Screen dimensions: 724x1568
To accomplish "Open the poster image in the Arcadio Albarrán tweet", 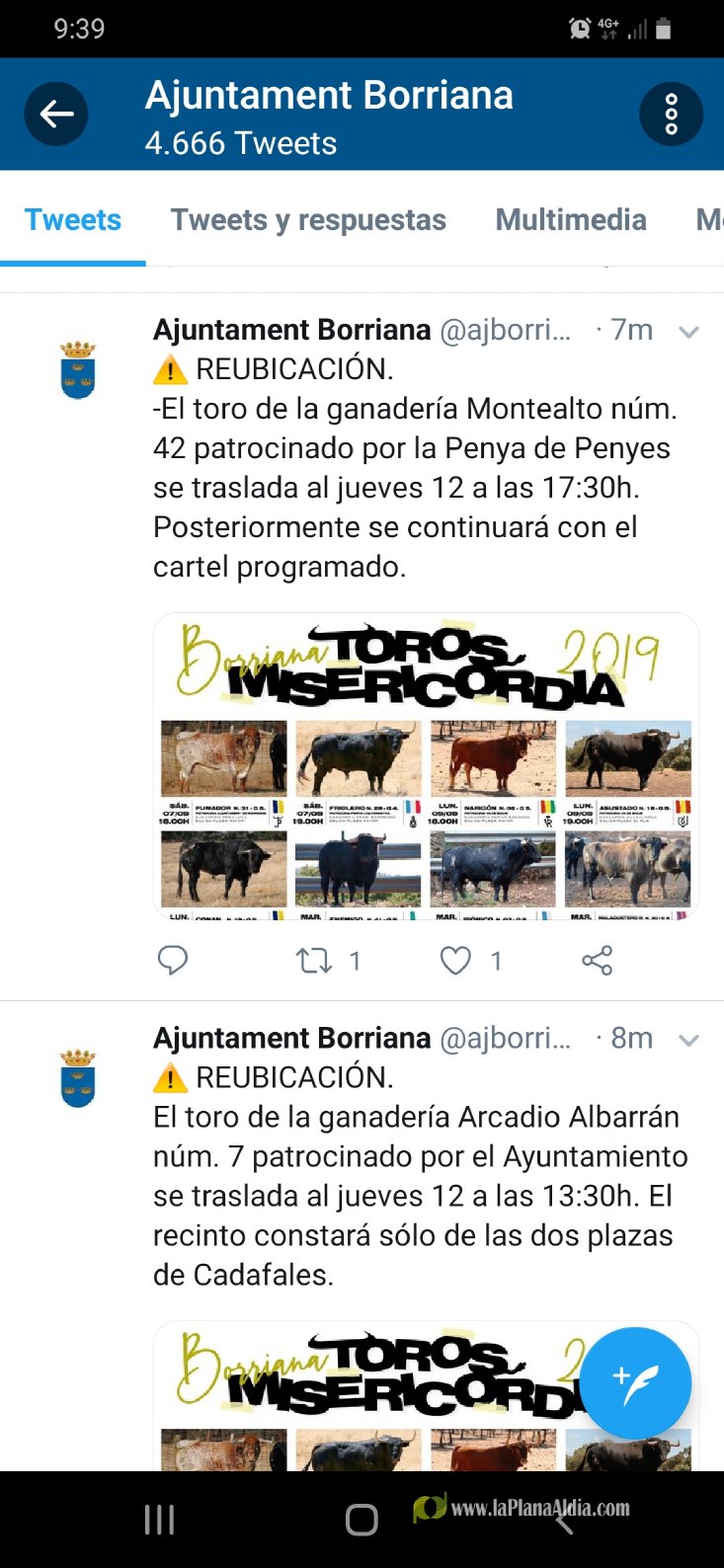I will click(426, 1396).
